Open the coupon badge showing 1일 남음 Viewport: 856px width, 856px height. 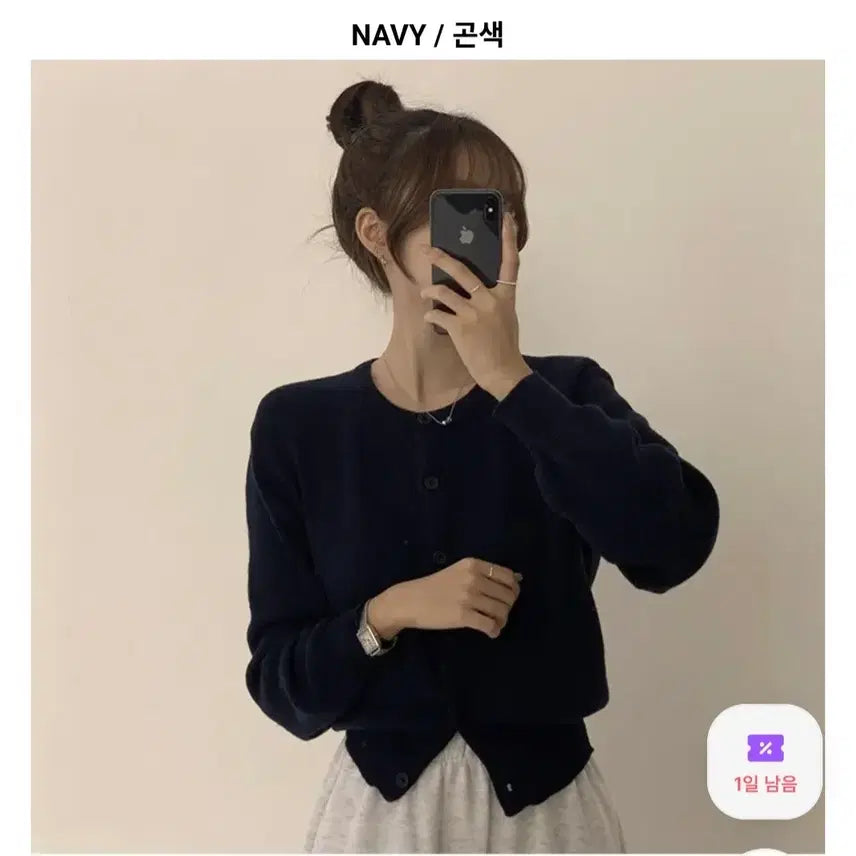765,762
